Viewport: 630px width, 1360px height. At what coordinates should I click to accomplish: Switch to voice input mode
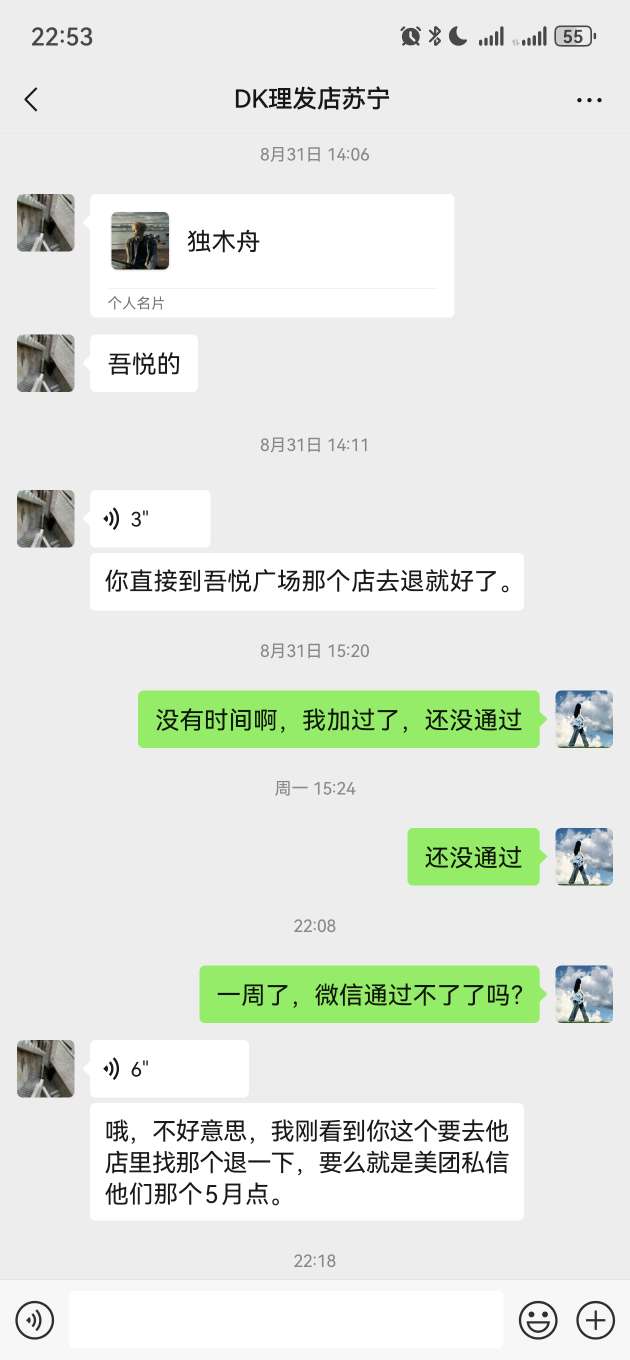pyautogui.click(x=35, y=1320)
